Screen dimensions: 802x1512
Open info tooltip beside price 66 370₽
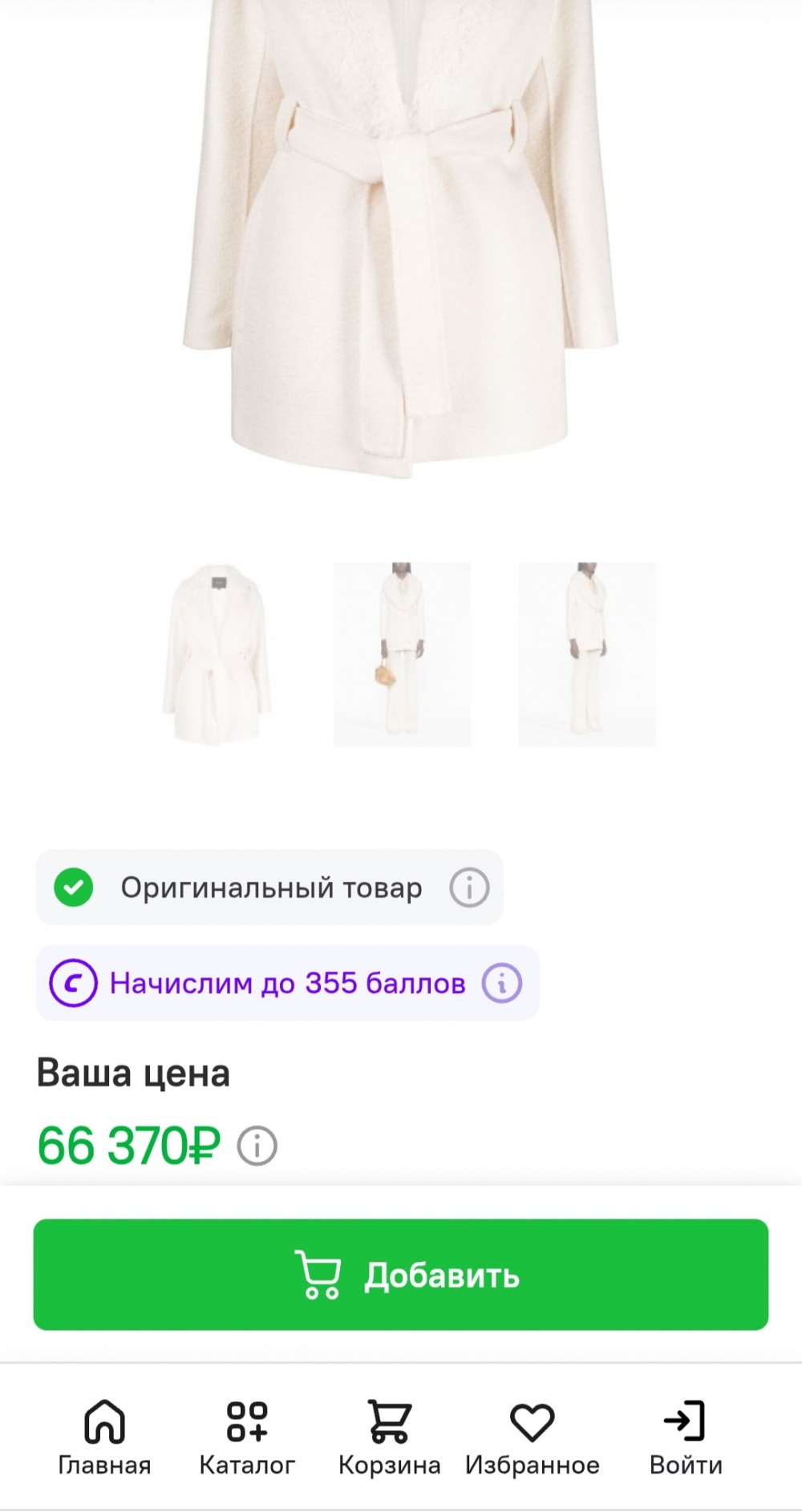255,1147
